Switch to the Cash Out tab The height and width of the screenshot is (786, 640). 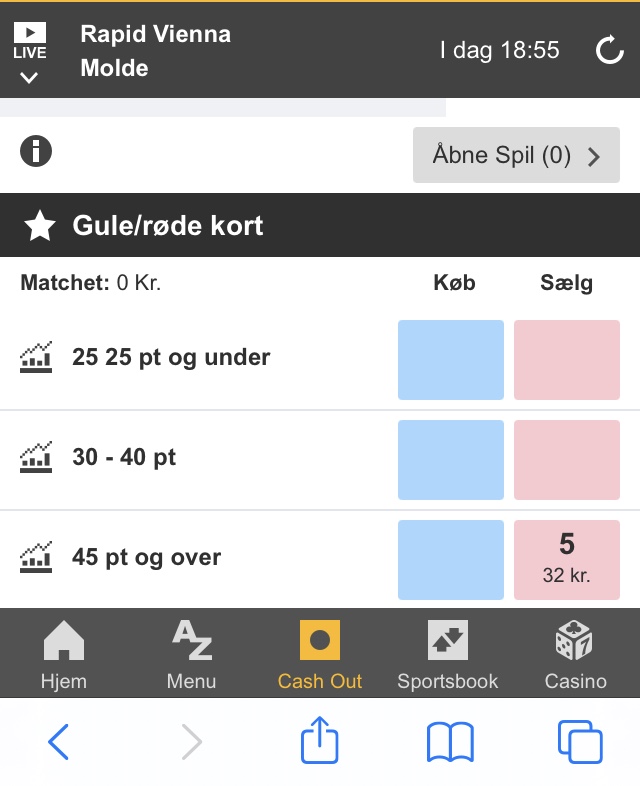320,655
